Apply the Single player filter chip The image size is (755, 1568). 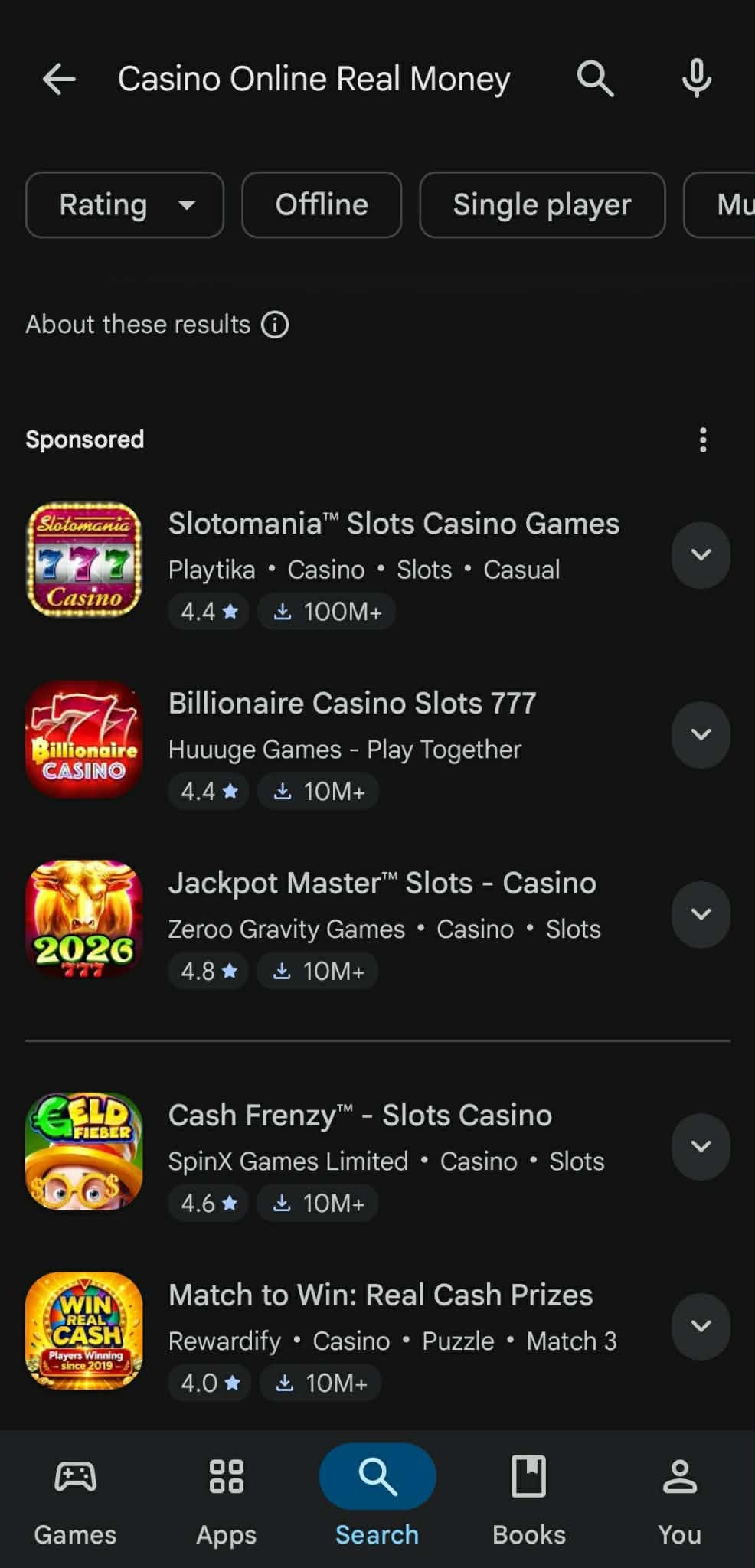tap(542, 204)
